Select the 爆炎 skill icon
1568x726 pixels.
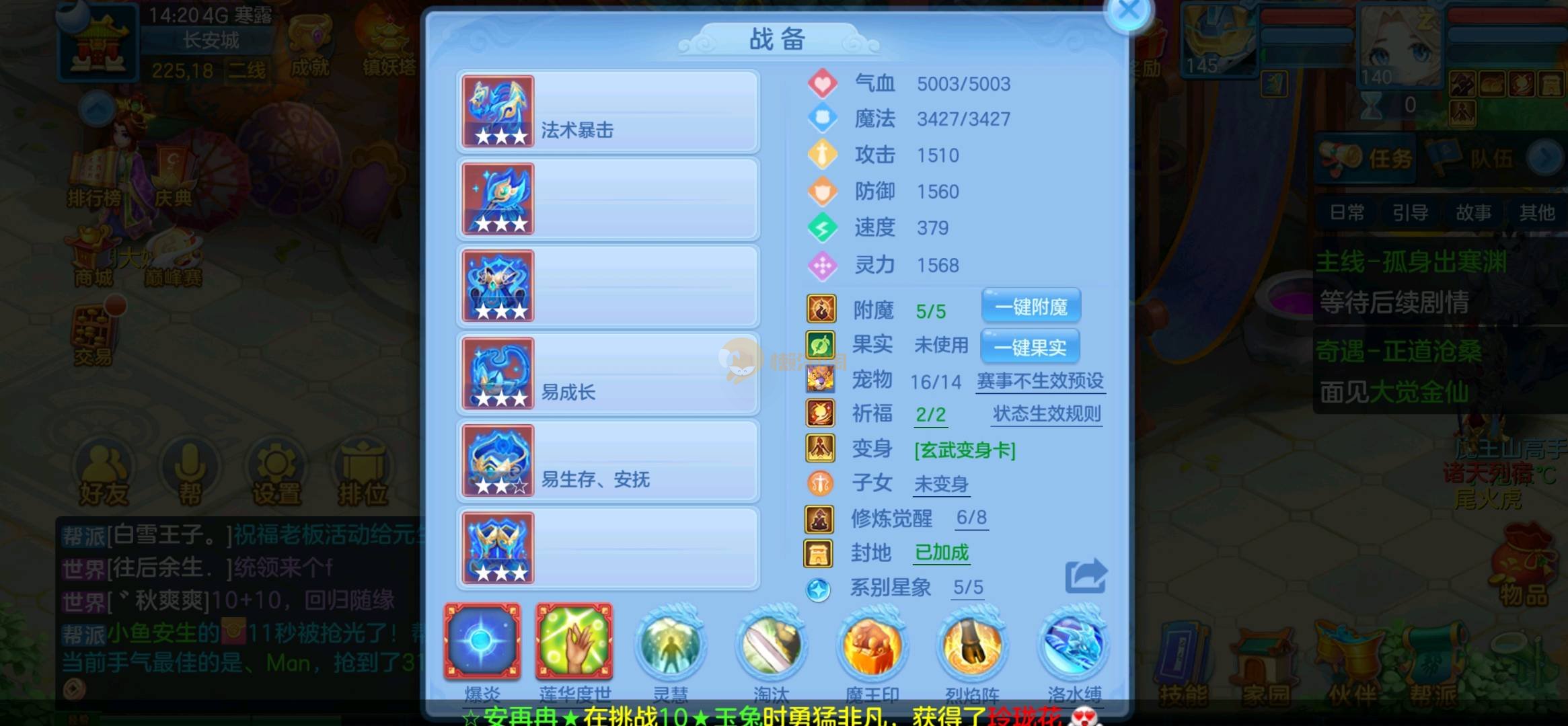point(482,641)
